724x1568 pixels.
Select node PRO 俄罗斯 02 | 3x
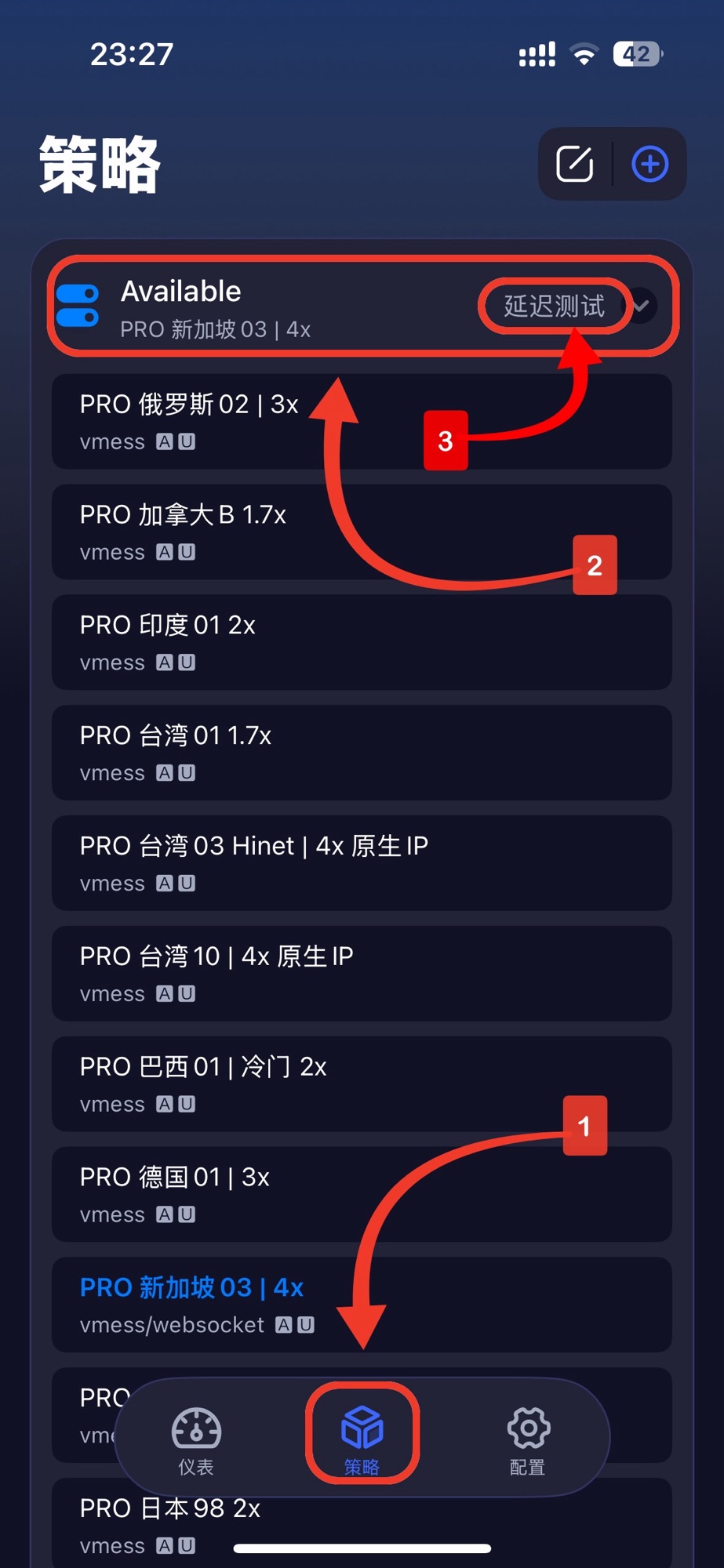[x=361, y=422]
